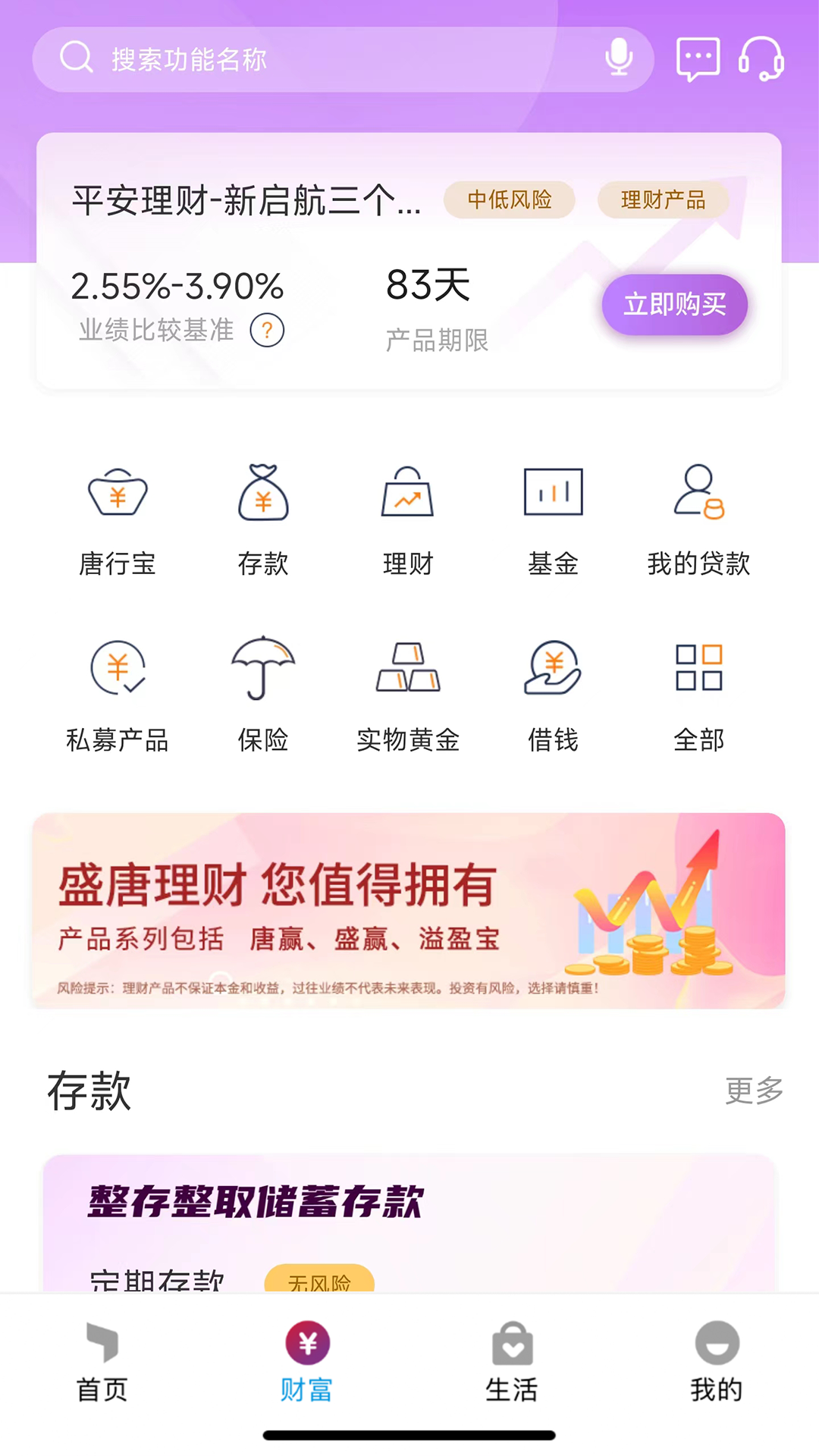Switch to the 我的 tab
The height and width of the screenshot is (1456, 819).
click(717, 1363)
